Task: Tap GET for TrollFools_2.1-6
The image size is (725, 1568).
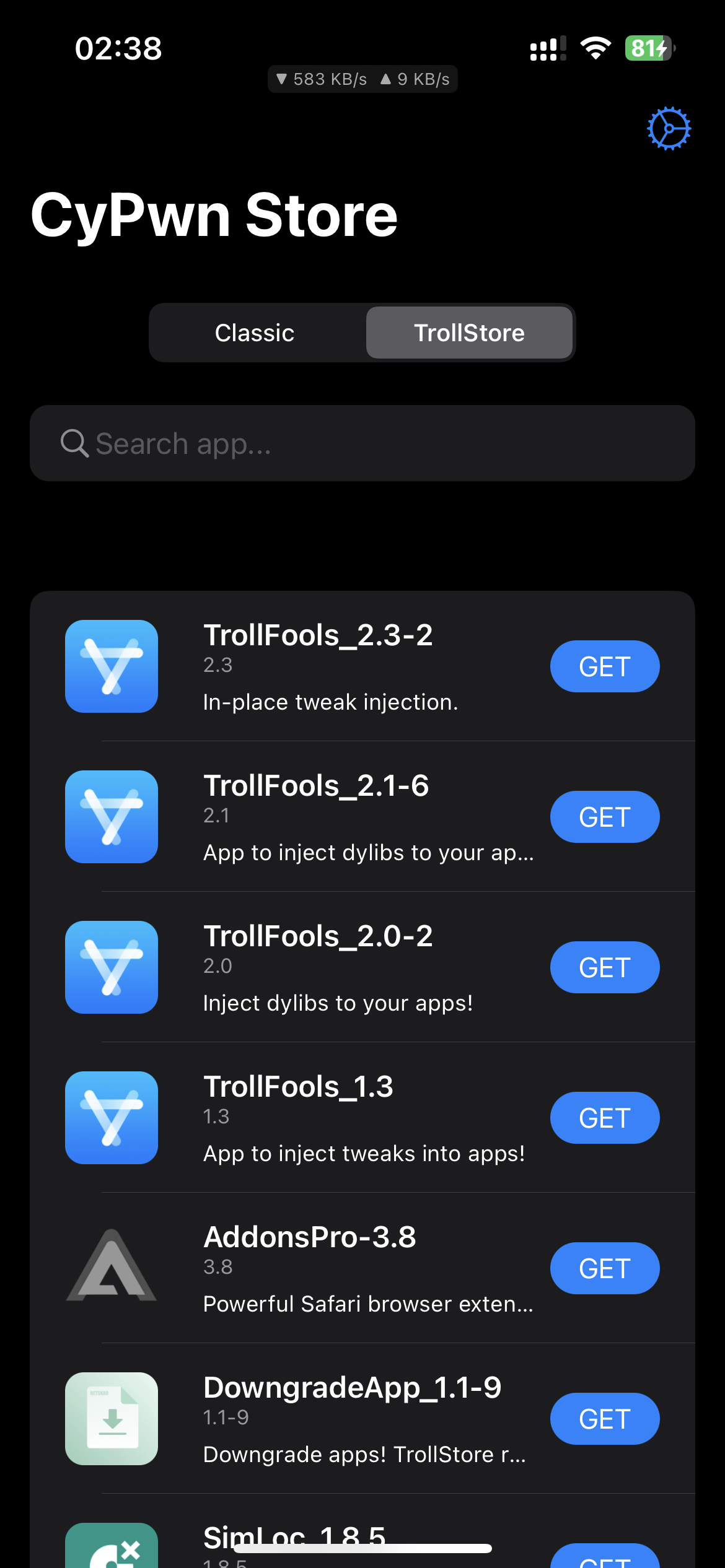Action: (604, 817)
